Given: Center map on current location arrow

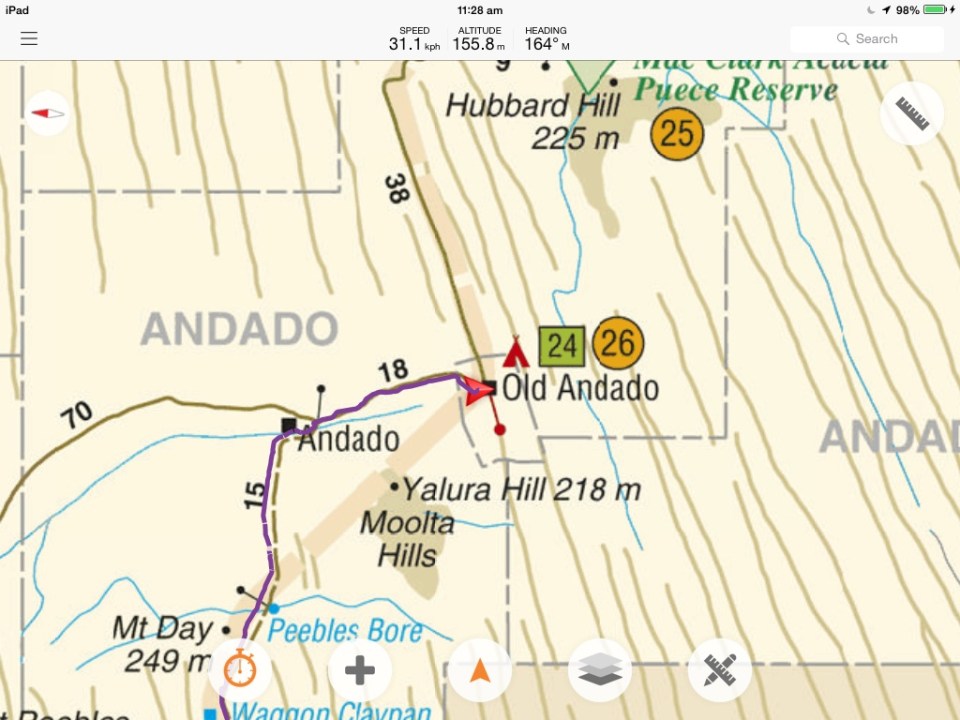Looking at the screenshot, I should [x=480, y=669].
